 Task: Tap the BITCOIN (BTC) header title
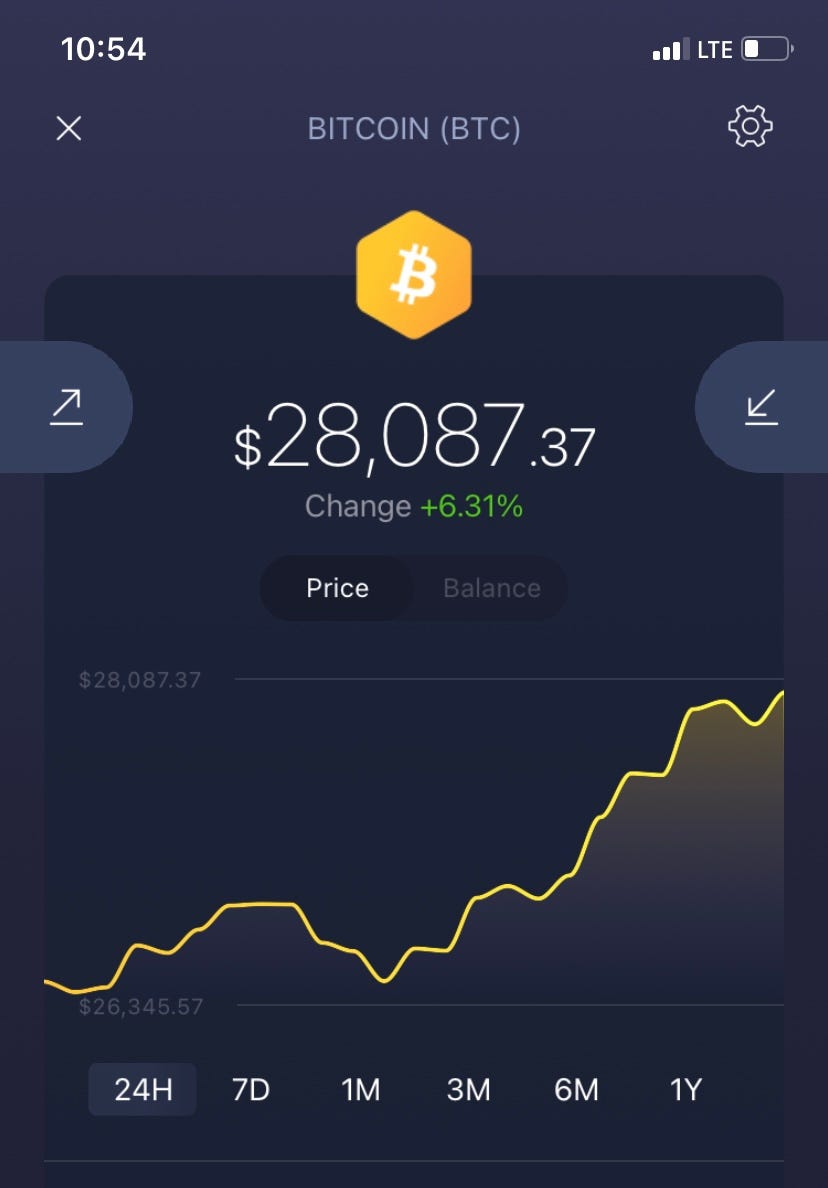414,129
